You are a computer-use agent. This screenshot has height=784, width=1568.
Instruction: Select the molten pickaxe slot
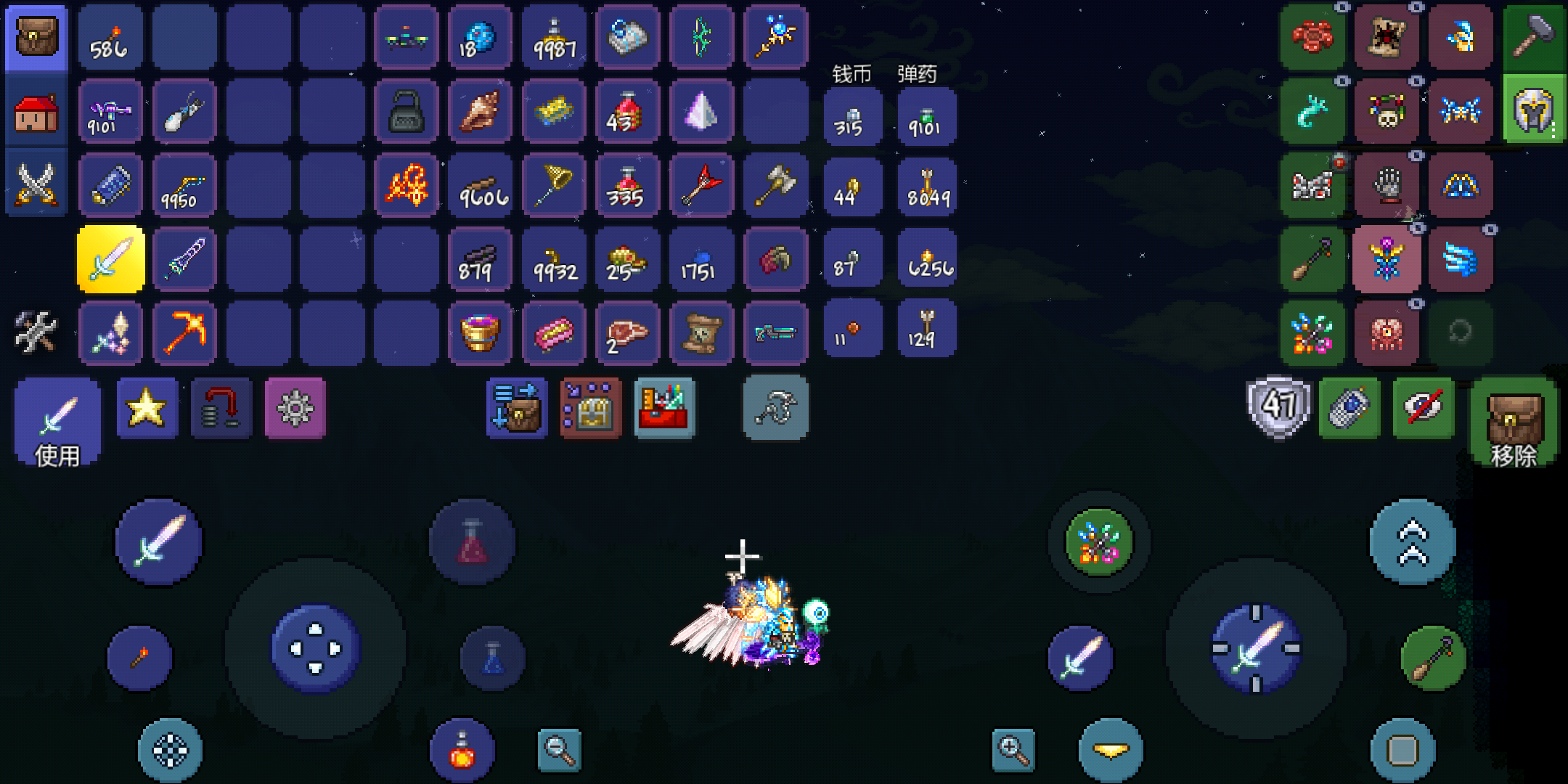[184, 334]
